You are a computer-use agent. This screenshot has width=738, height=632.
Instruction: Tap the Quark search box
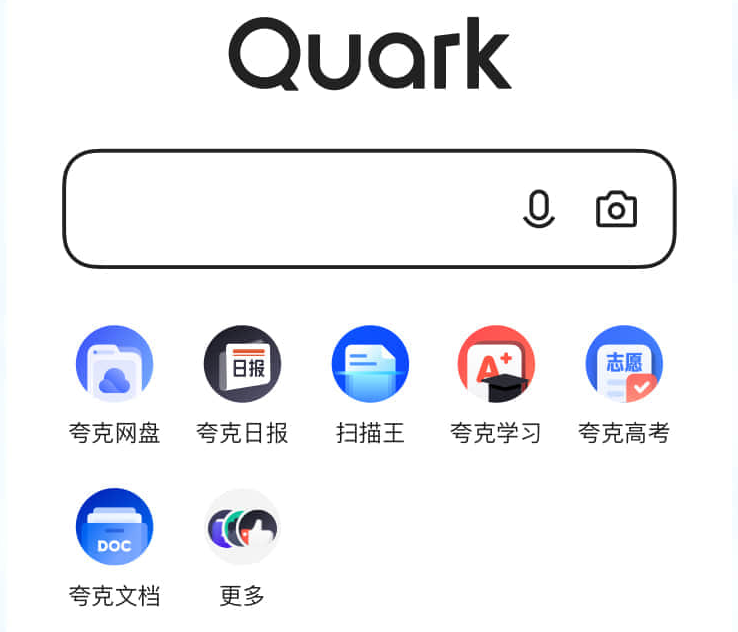[x=290, y=209]
